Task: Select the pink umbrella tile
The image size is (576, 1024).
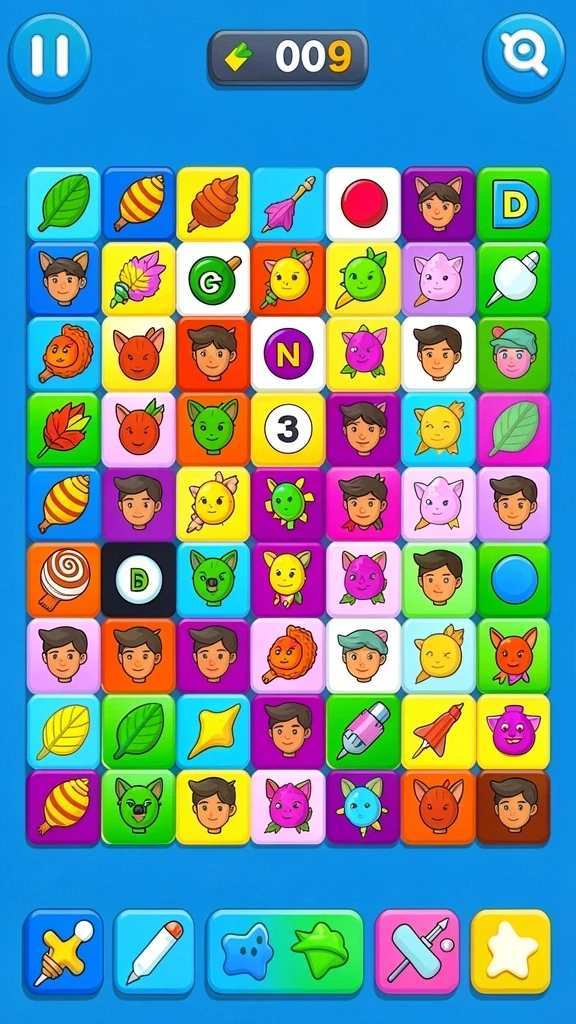Action: tap(288, 204)
